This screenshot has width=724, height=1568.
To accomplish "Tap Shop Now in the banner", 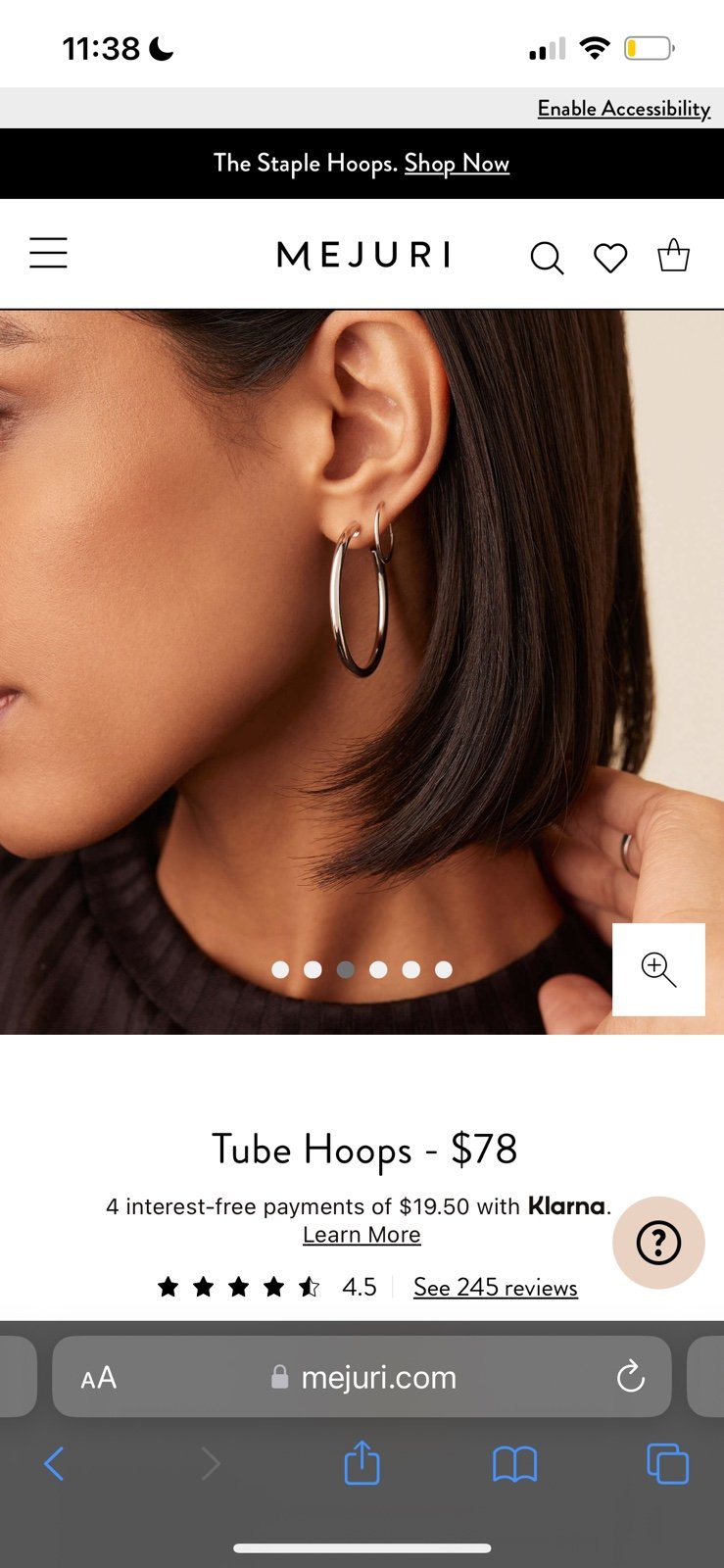I will pyautogui.click(x=457, y=163).
